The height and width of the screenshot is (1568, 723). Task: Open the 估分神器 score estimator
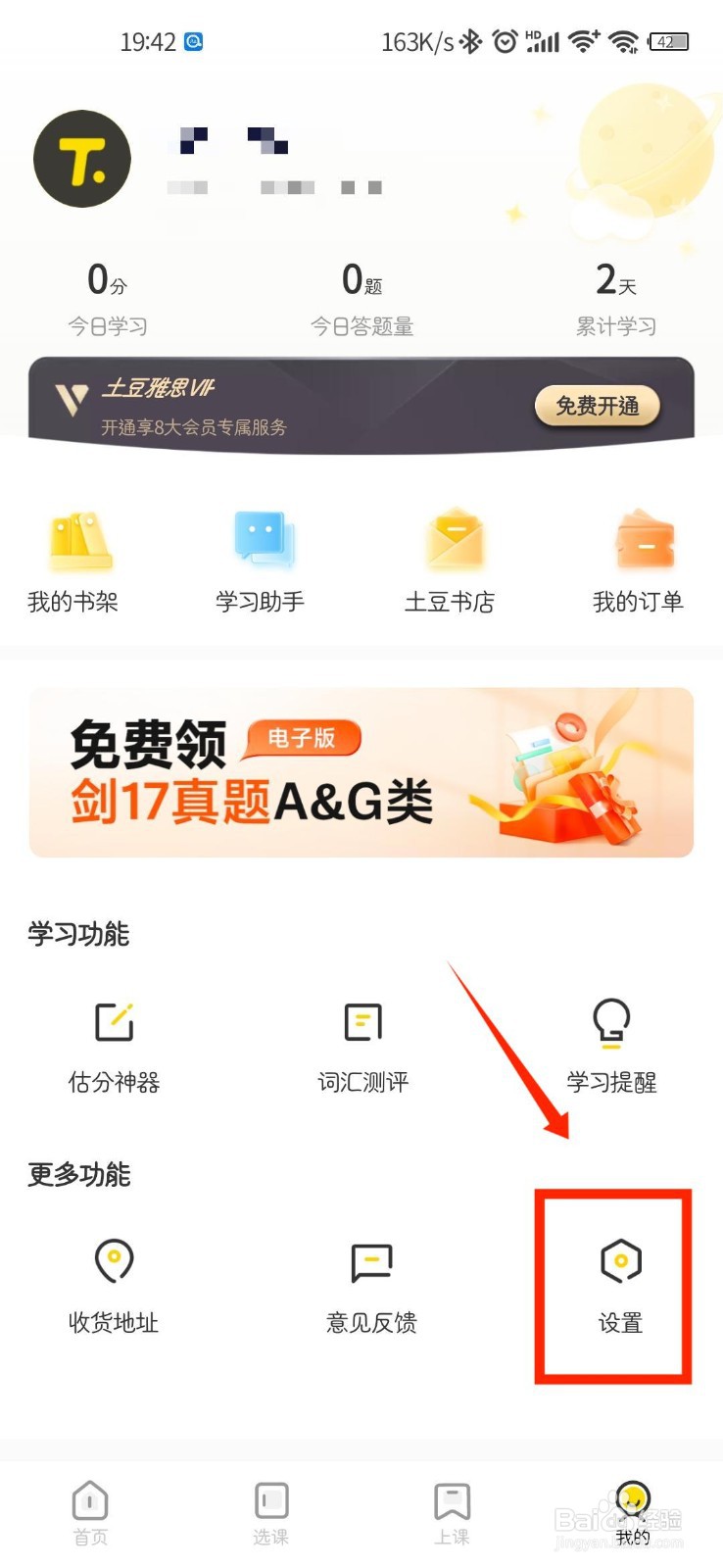click(113, 1044)
